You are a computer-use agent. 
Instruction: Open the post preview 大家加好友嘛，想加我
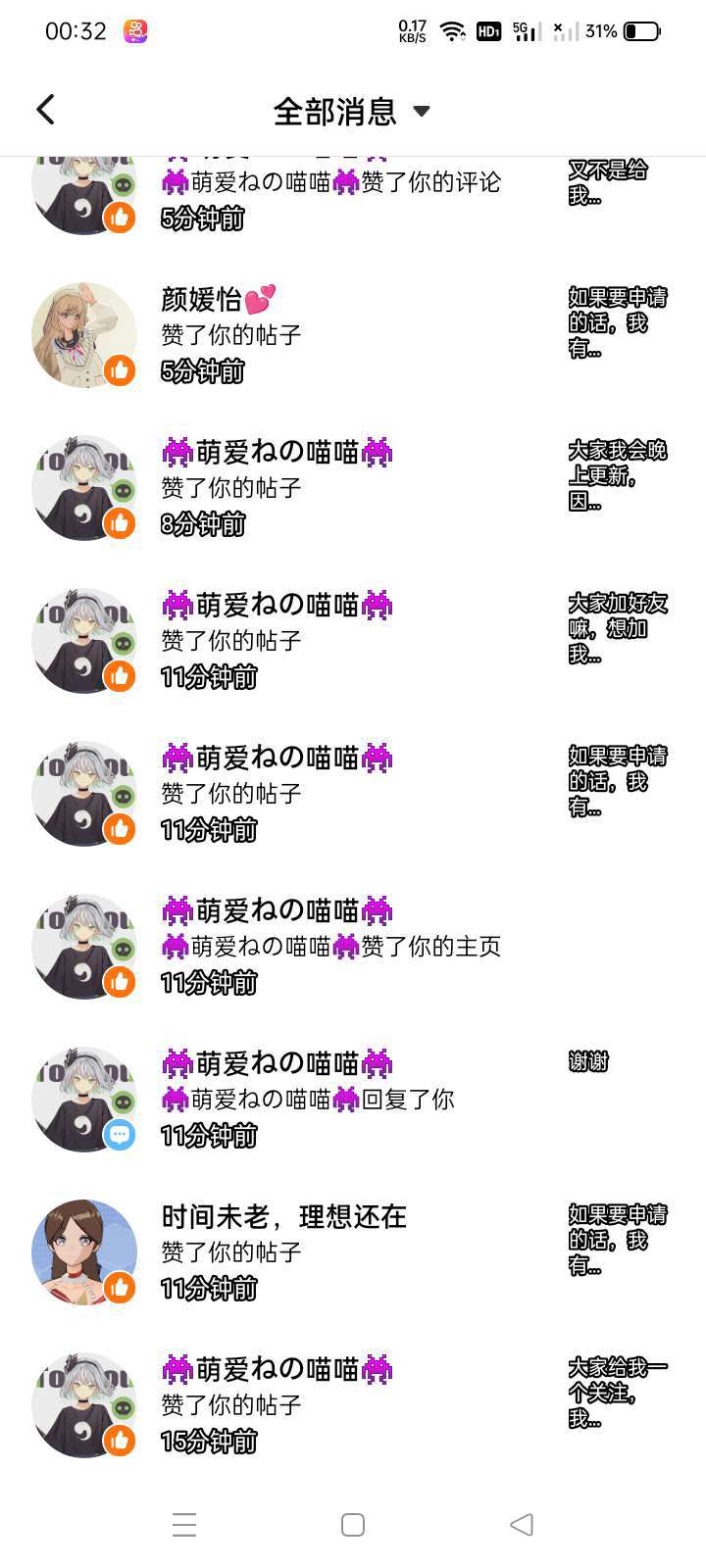(618, 628)
